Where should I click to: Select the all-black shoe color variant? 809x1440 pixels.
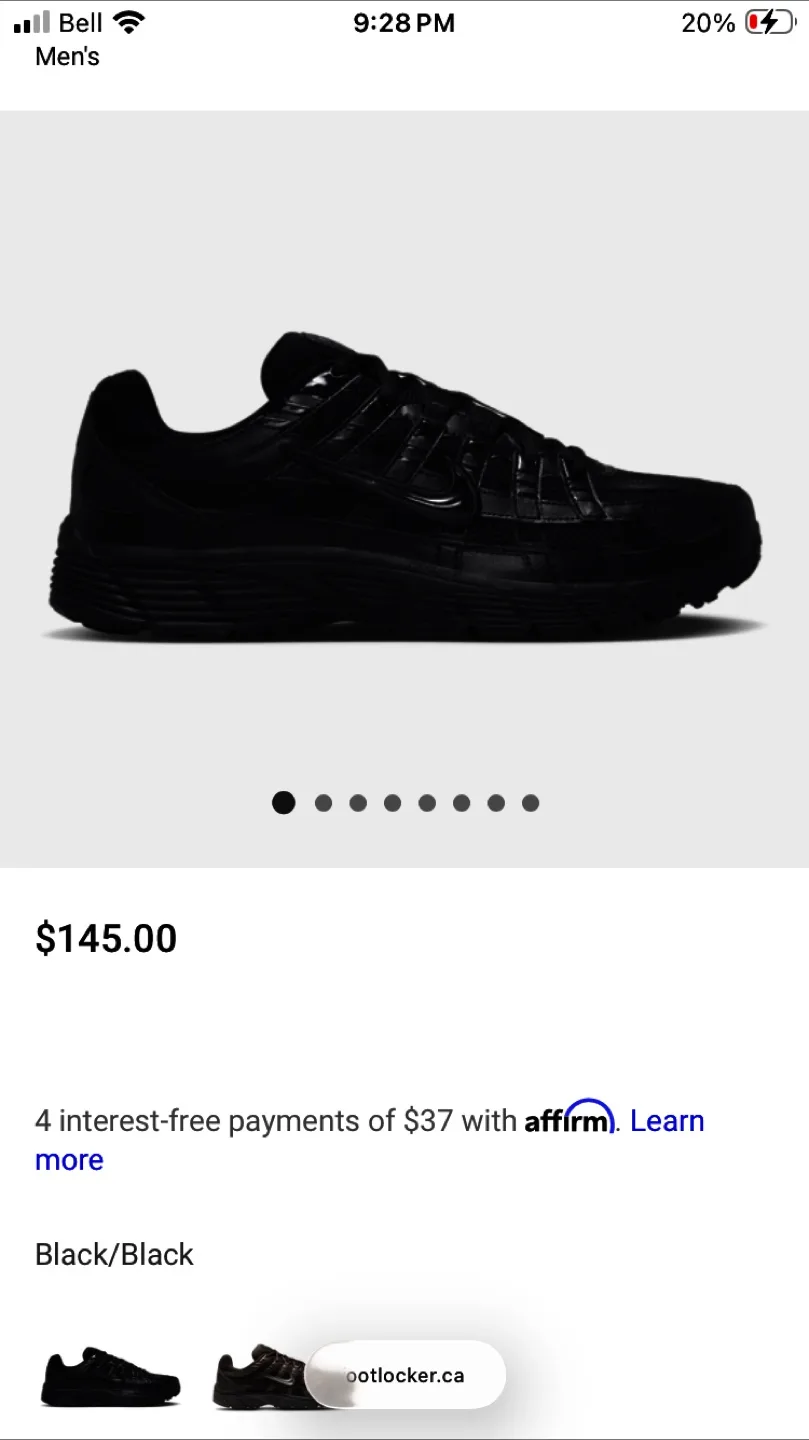[110, 1375]
